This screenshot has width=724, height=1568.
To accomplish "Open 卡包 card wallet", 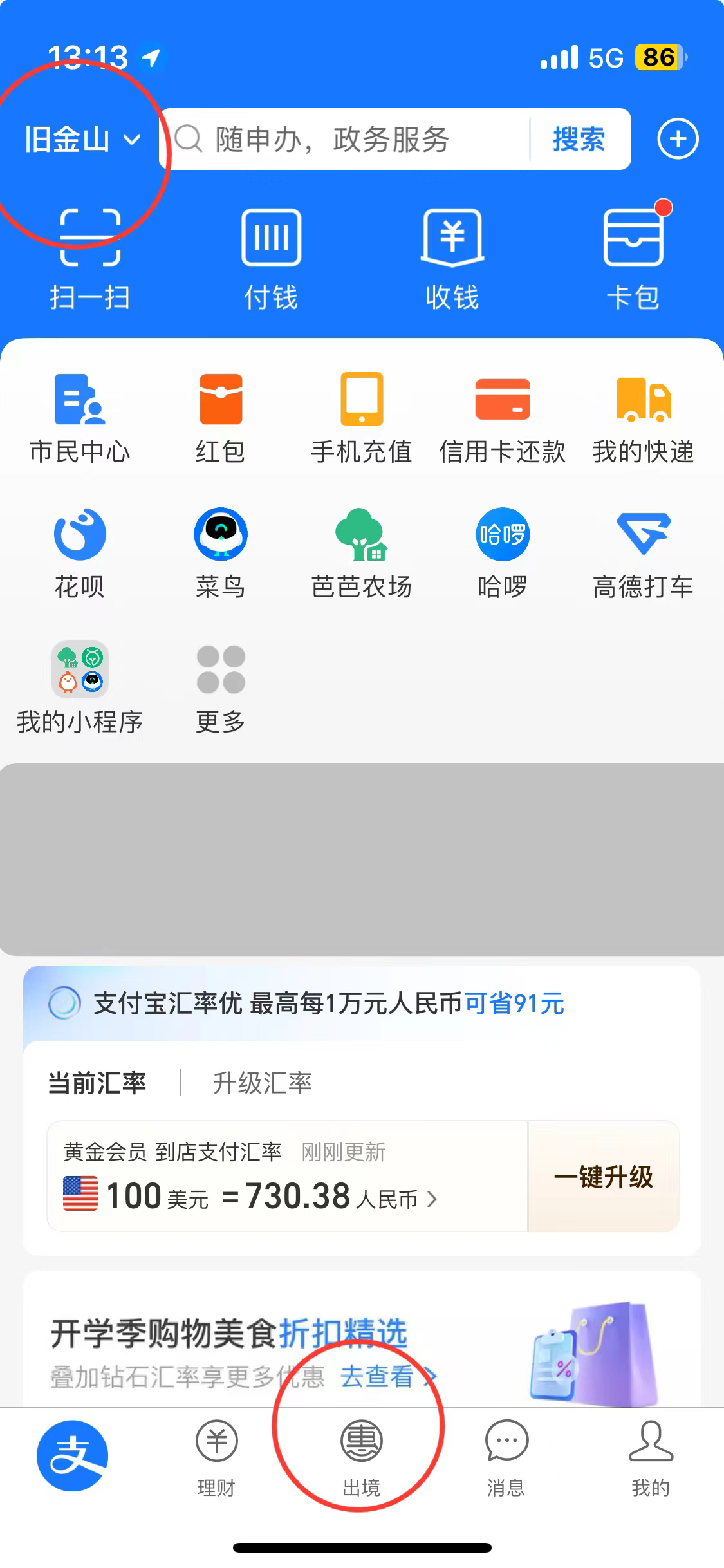I will pos(633,259).
